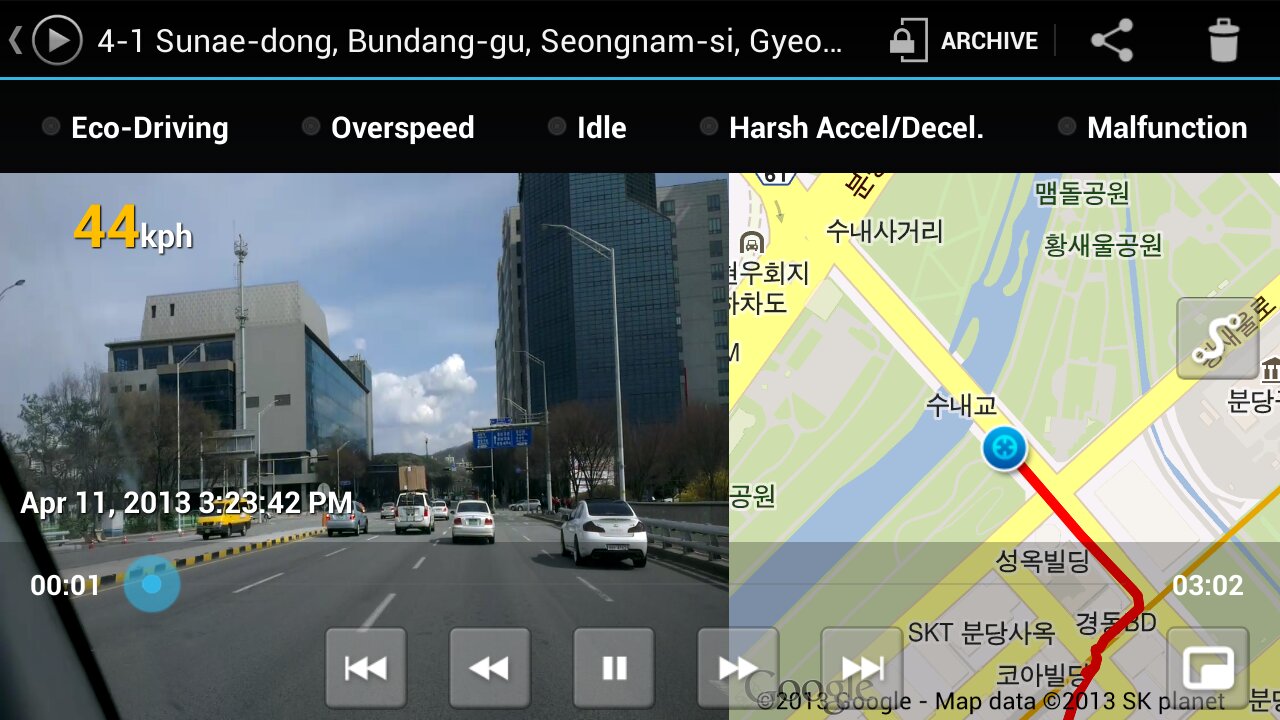The width and height of the screenshot is (1280, 720).
Task: Tap the route view button on map
Action: [1216, 338]
